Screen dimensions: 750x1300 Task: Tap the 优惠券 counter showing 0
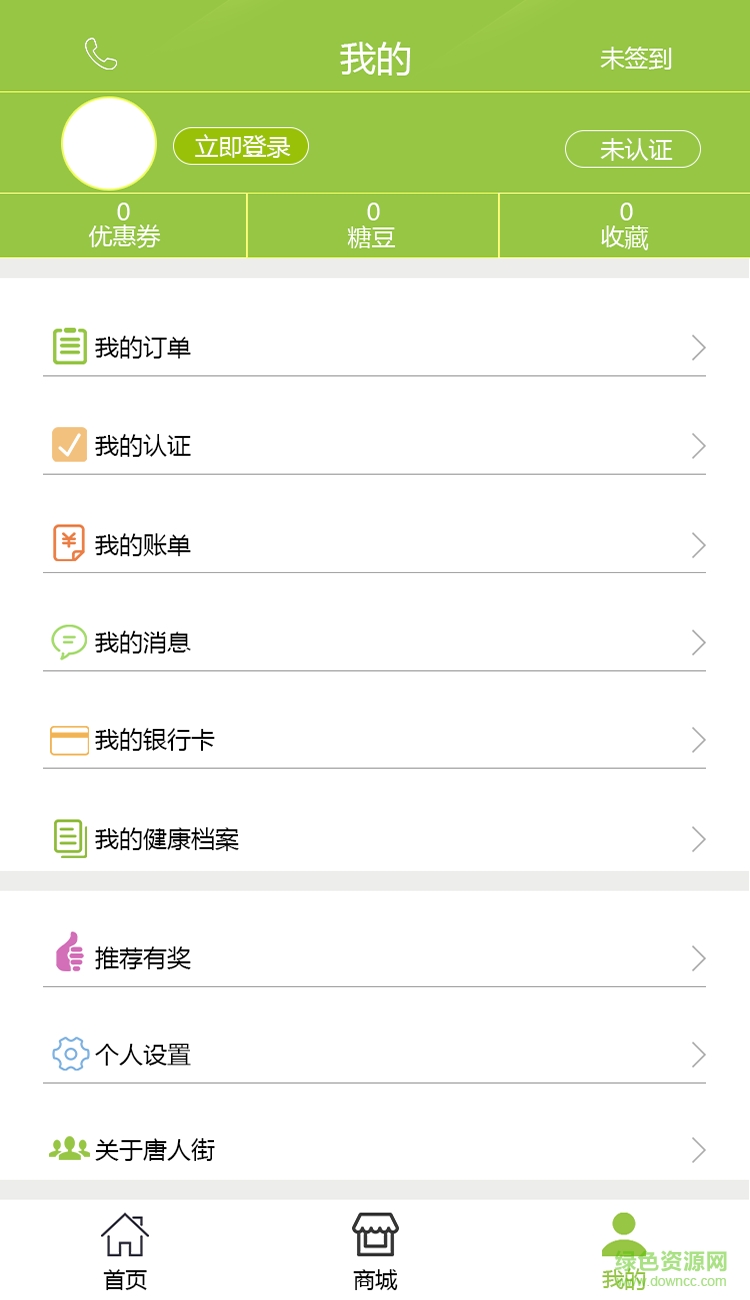(123, 225)
